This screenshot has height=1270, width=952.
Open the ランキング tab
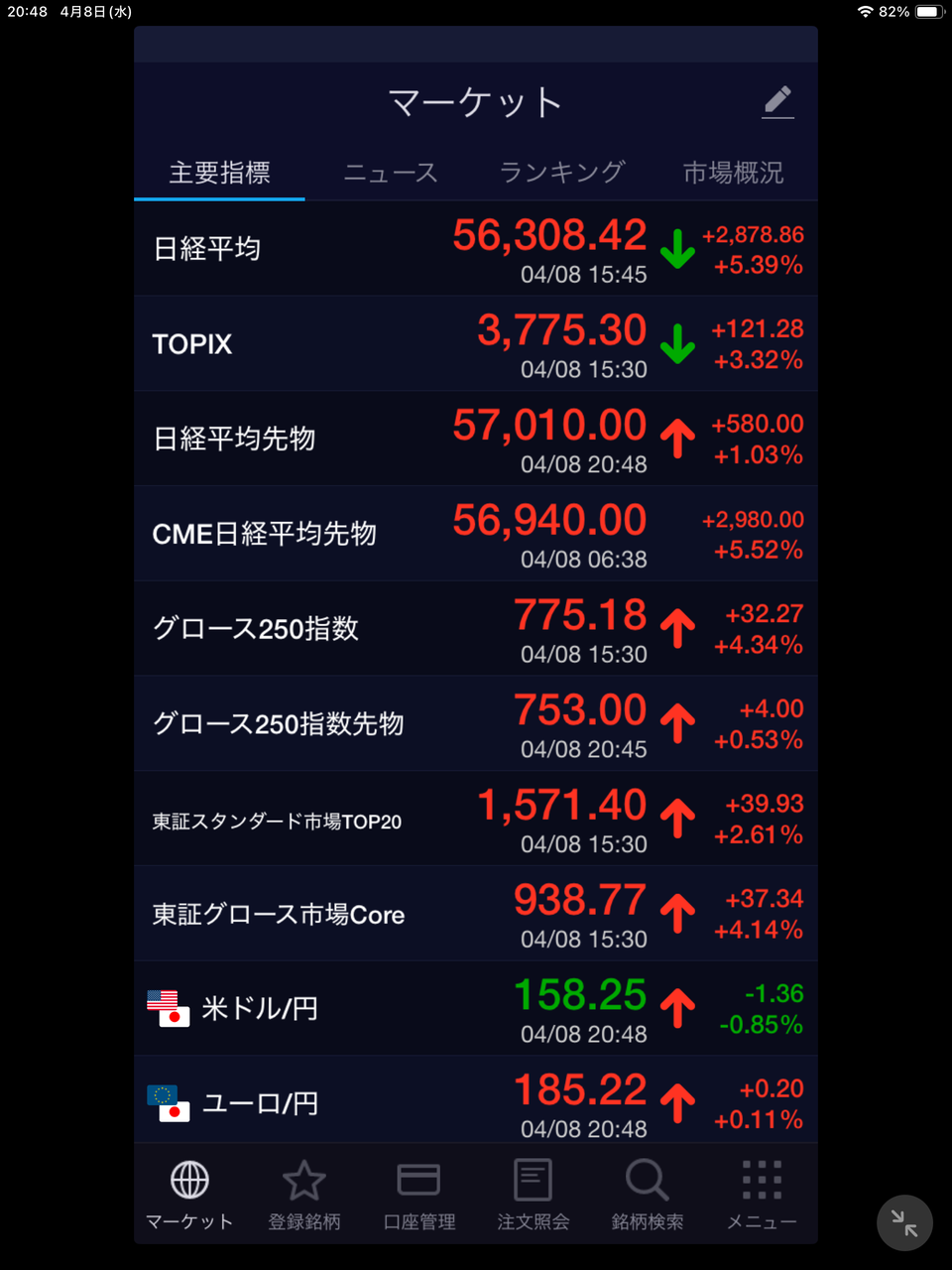coord(561,172)
